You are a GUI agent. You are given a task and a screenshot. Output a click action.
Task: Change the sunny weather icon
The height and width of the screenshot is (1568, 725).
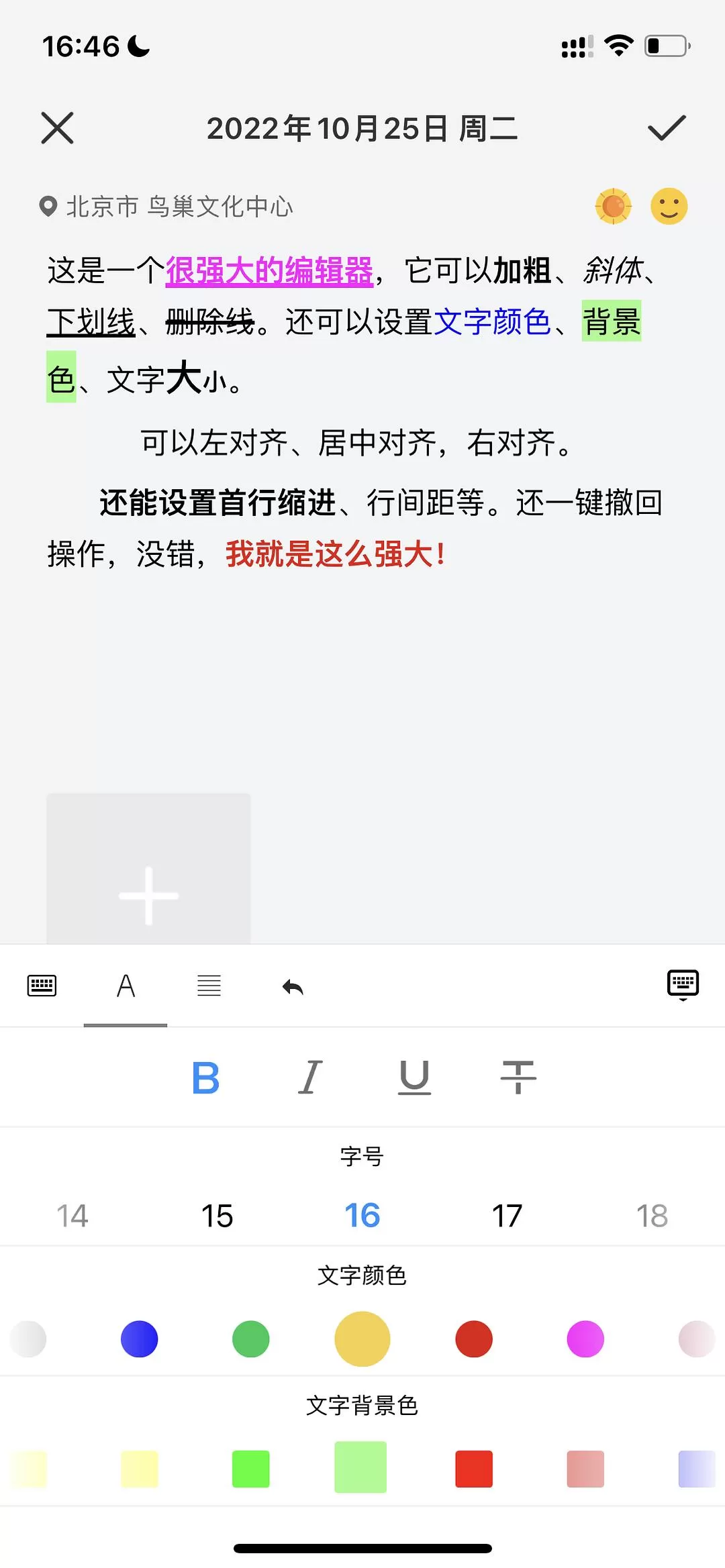coord(613,206)
